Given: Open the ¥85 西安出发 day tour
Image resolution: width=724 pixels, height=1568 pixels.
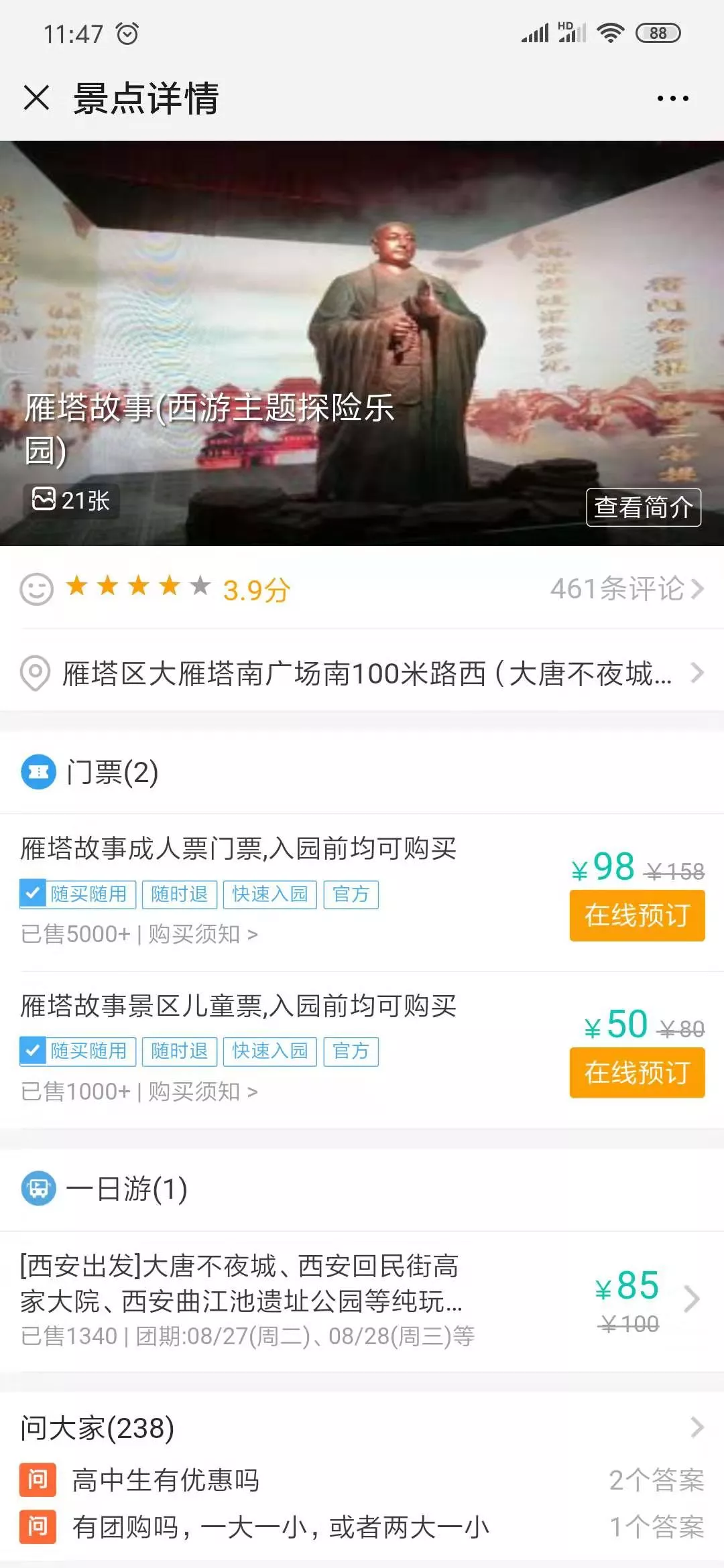Looking at the screenshot, I should [x=362, y=1300].
